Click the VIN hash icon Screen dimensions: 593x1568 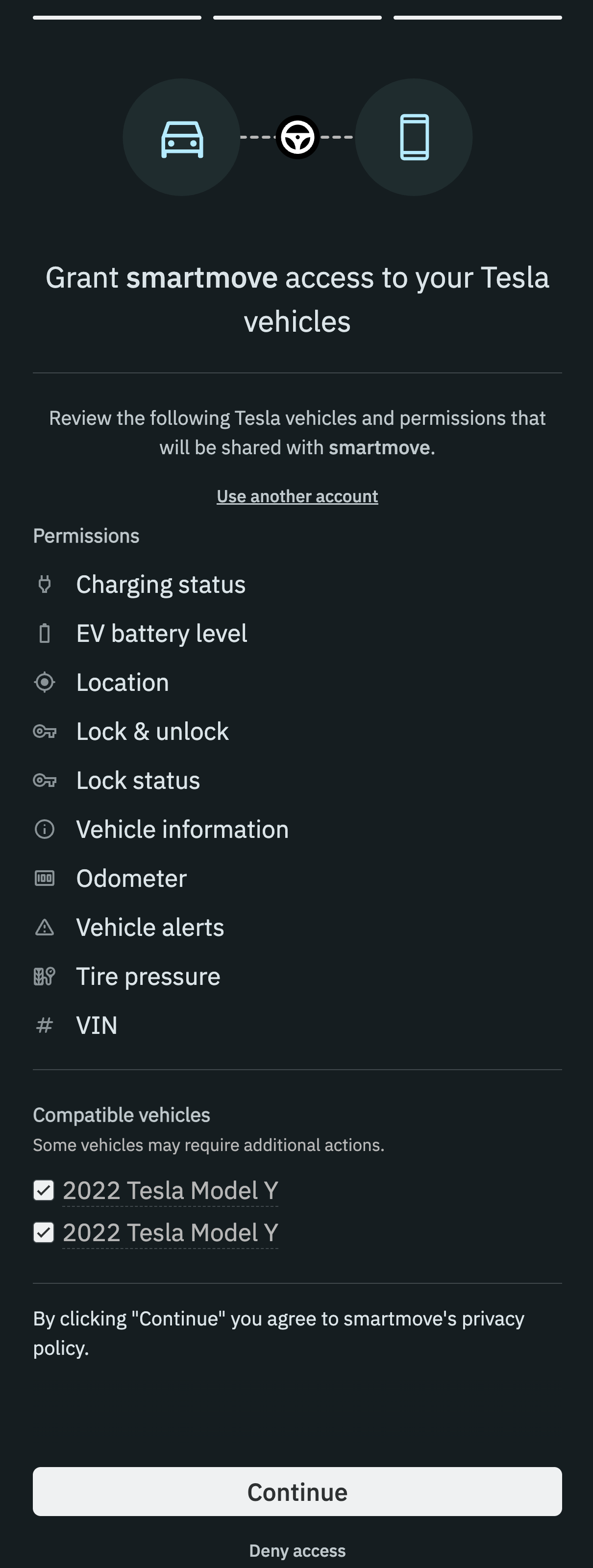click(x=44, y=1025)
